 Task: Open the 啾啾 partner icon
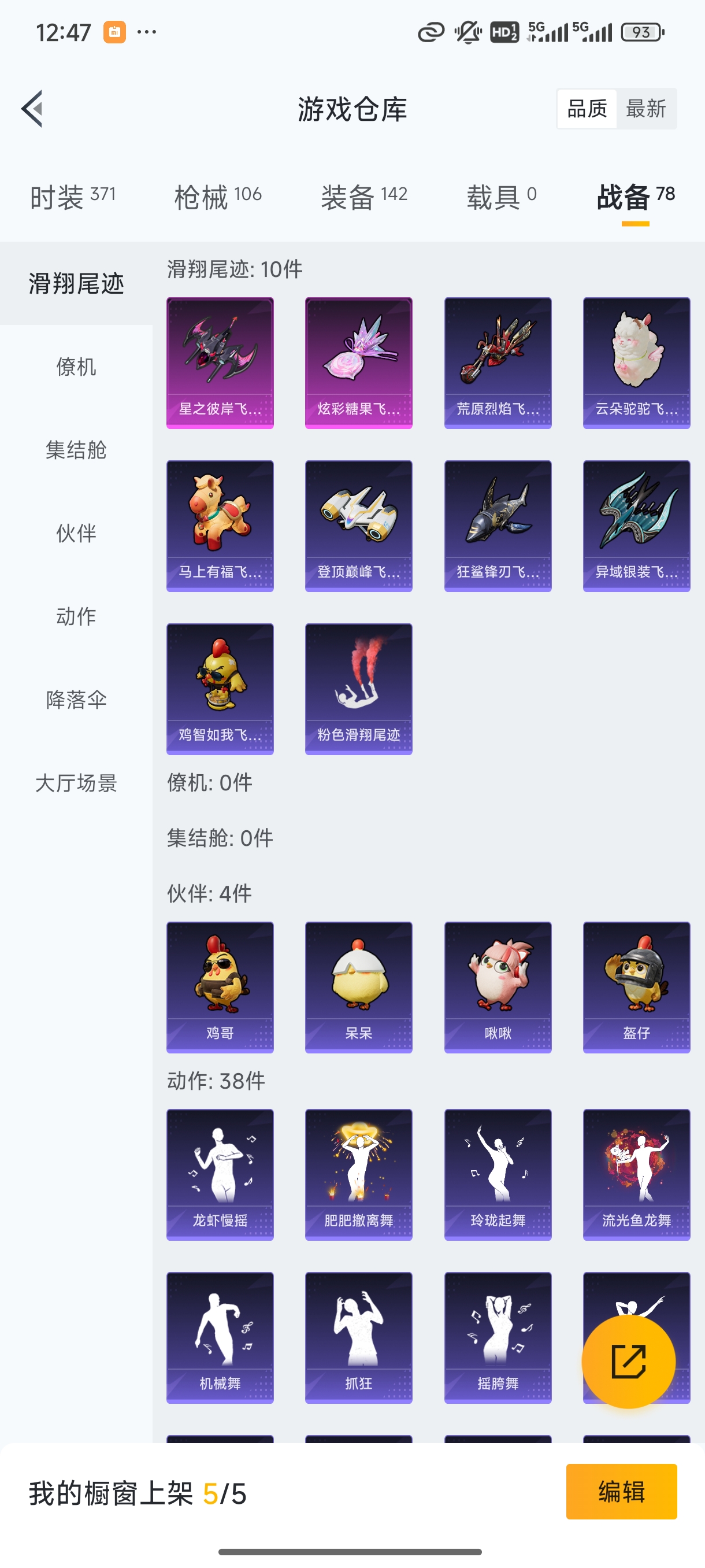[x=497, y=986]
